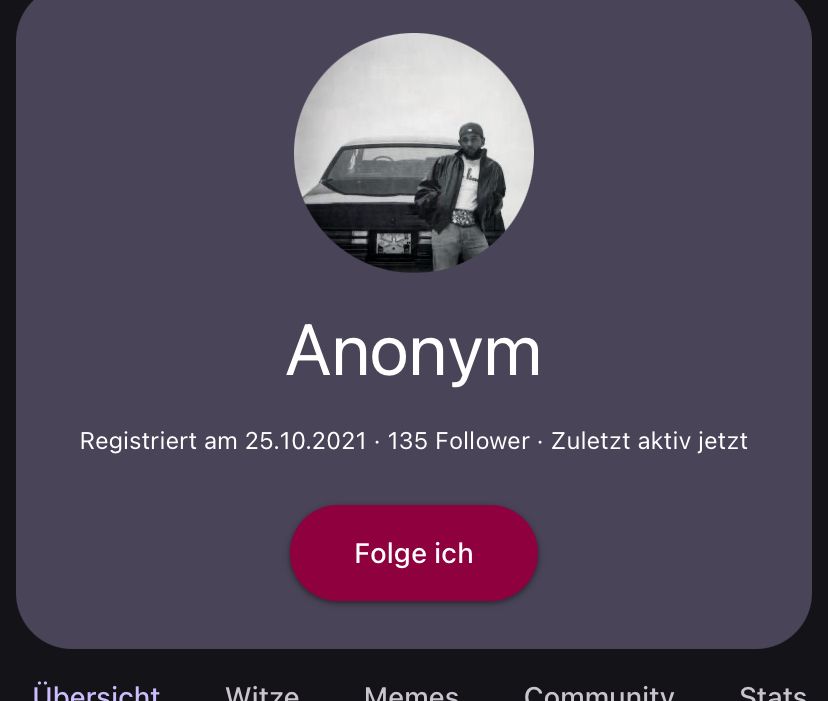
Task: Switch to the Übersicht tab
Action: click(96, 692)
